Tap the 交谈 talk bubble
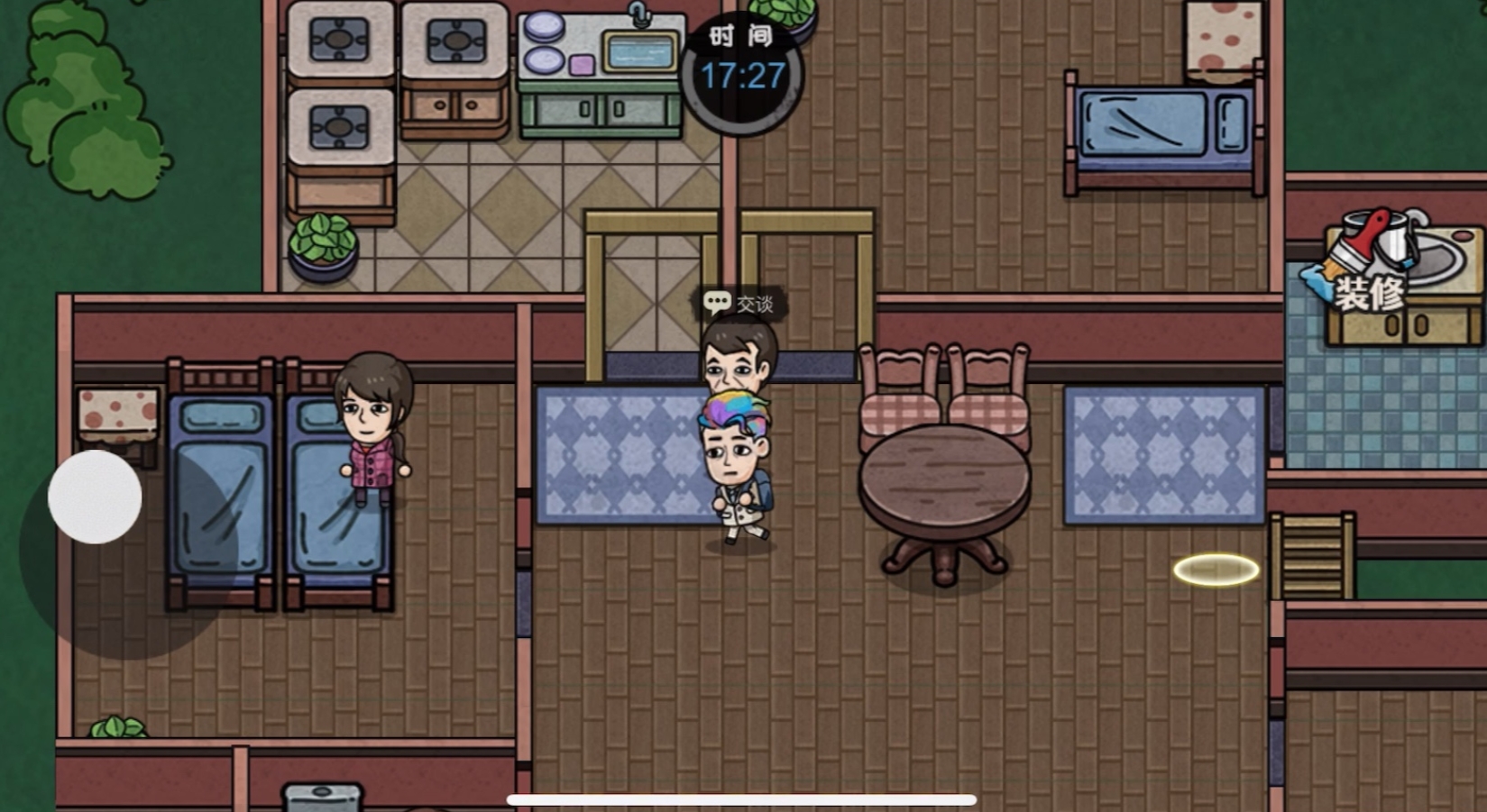Image resolution: width=1487 pixels, height=812 pixels. [x=739, y=304]
